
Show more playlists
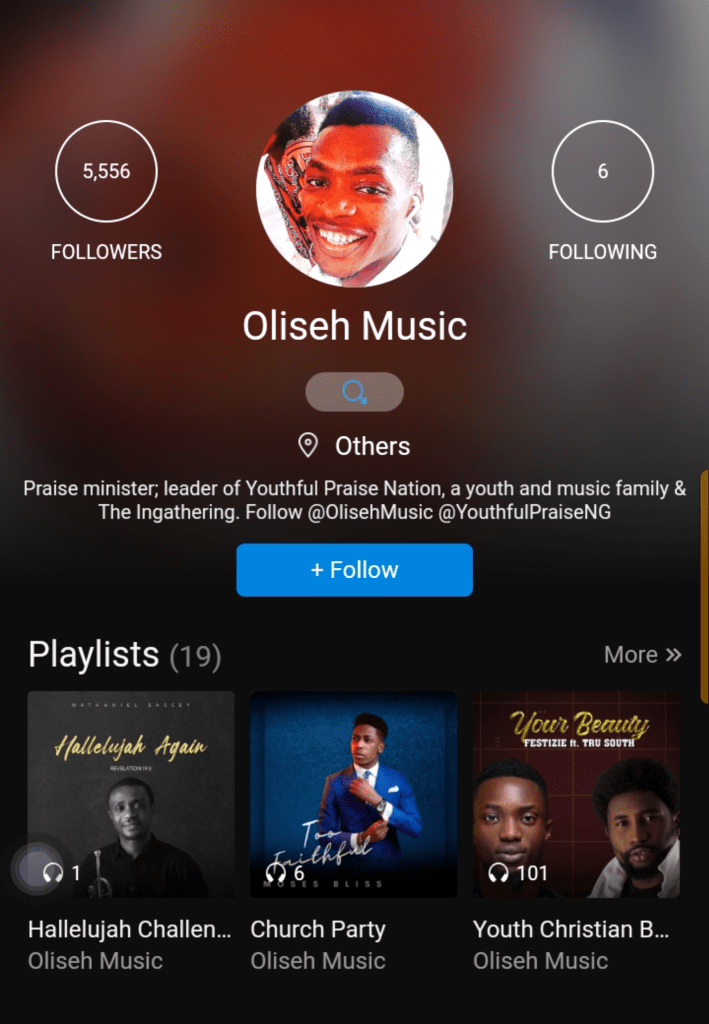pyautogui.click(x=642, y=655)
